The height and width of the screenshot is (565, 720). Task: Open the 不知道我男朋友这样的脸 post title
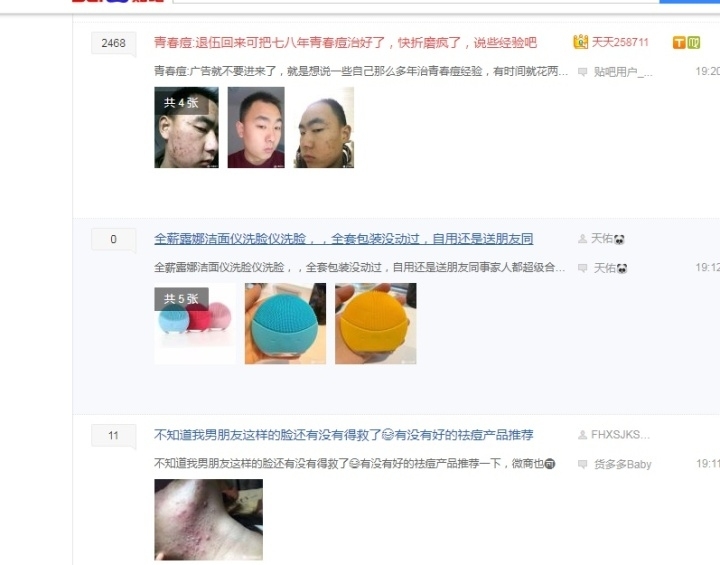click(343, 435)
